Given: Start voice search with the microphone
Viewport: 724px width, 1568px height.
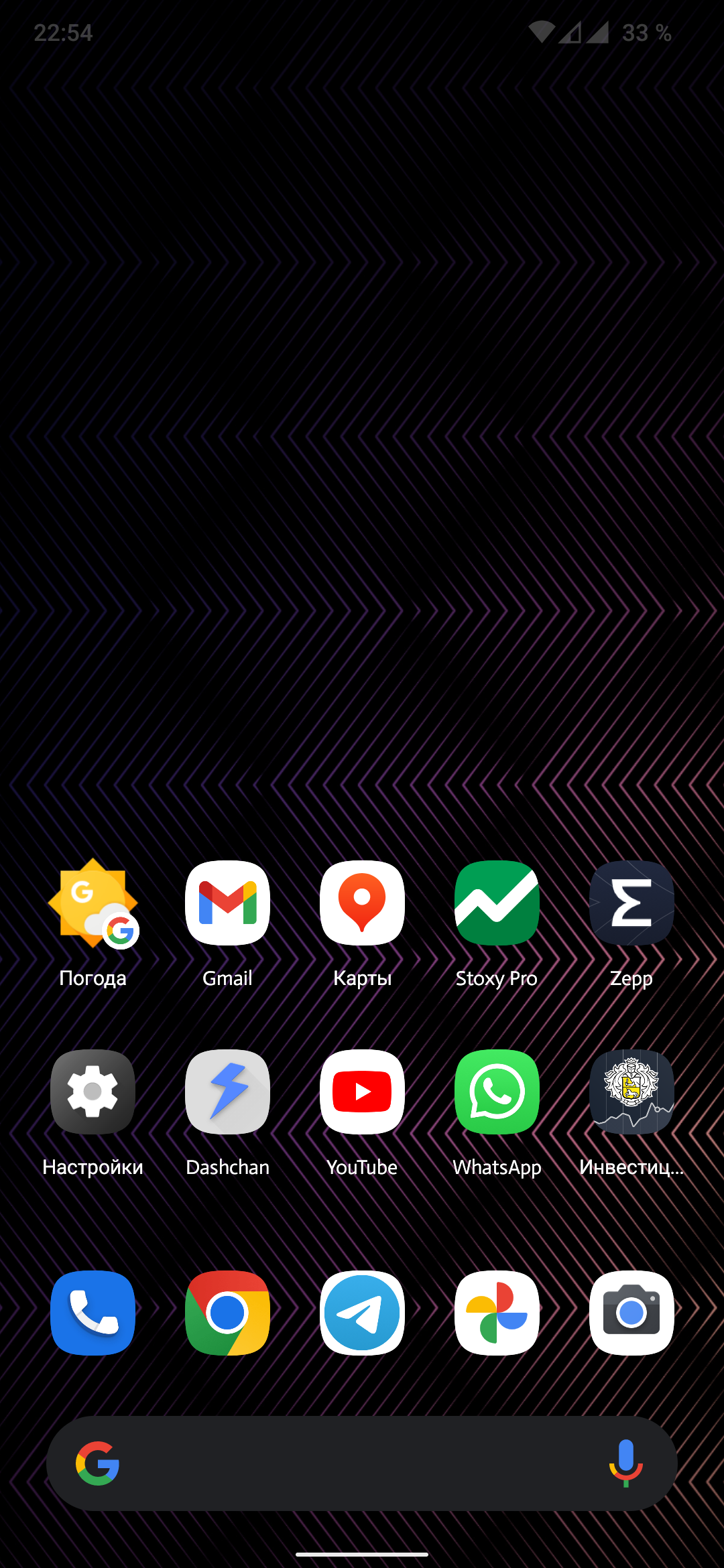Looking at the screenshot, I should click(626, 1463).
